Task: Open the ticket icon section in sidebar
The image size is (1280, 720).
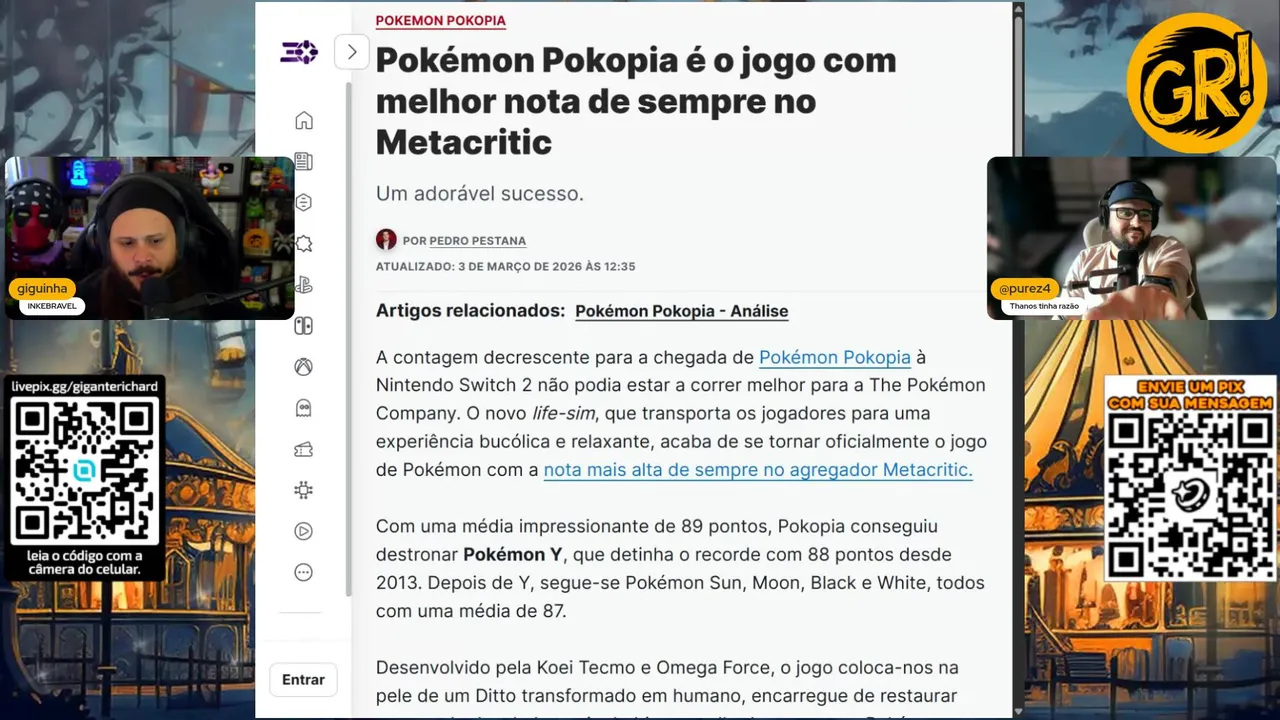Action: [304, 449]
